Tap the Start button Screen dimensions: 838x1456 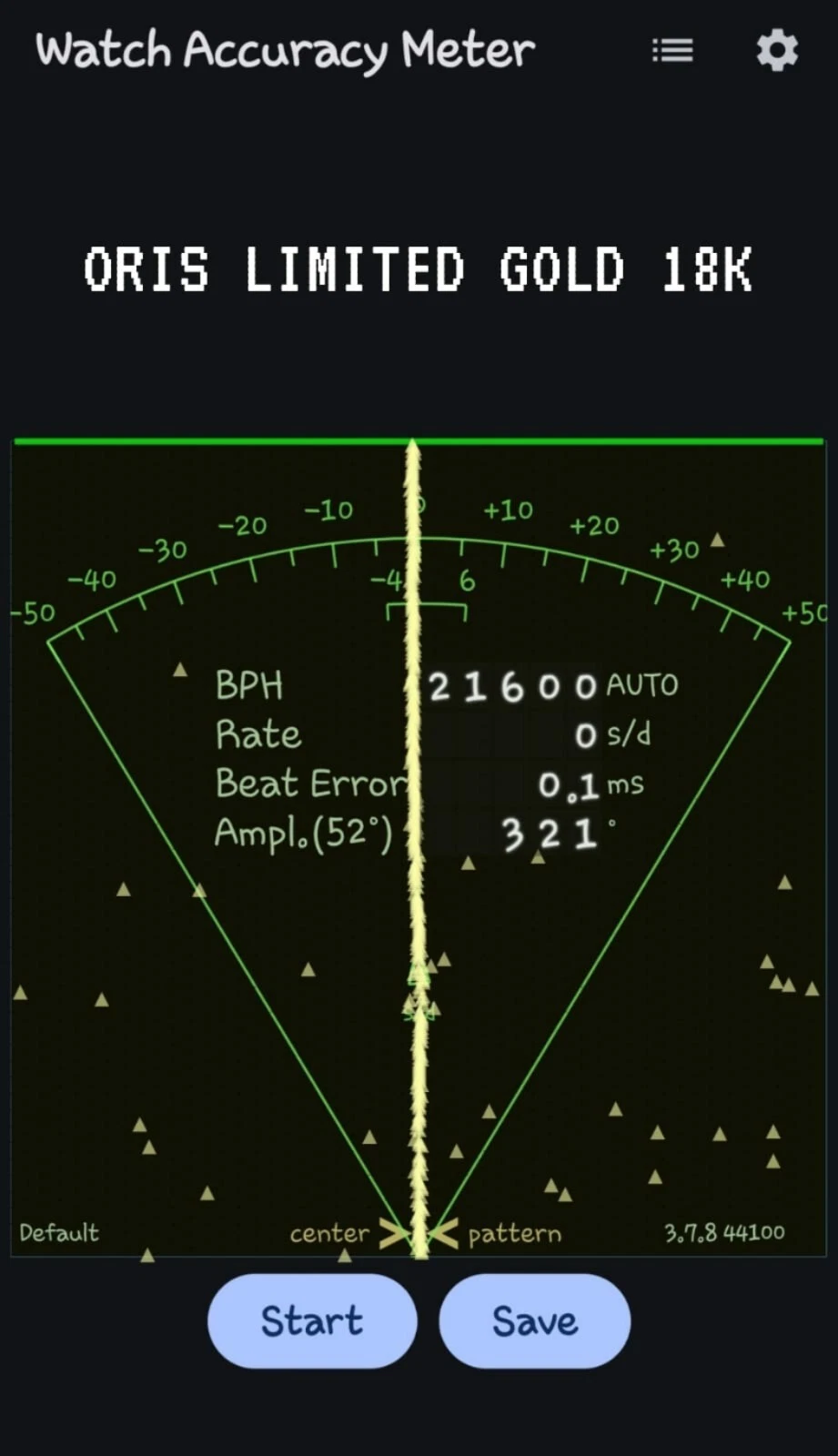click(x=312, y=1320)
